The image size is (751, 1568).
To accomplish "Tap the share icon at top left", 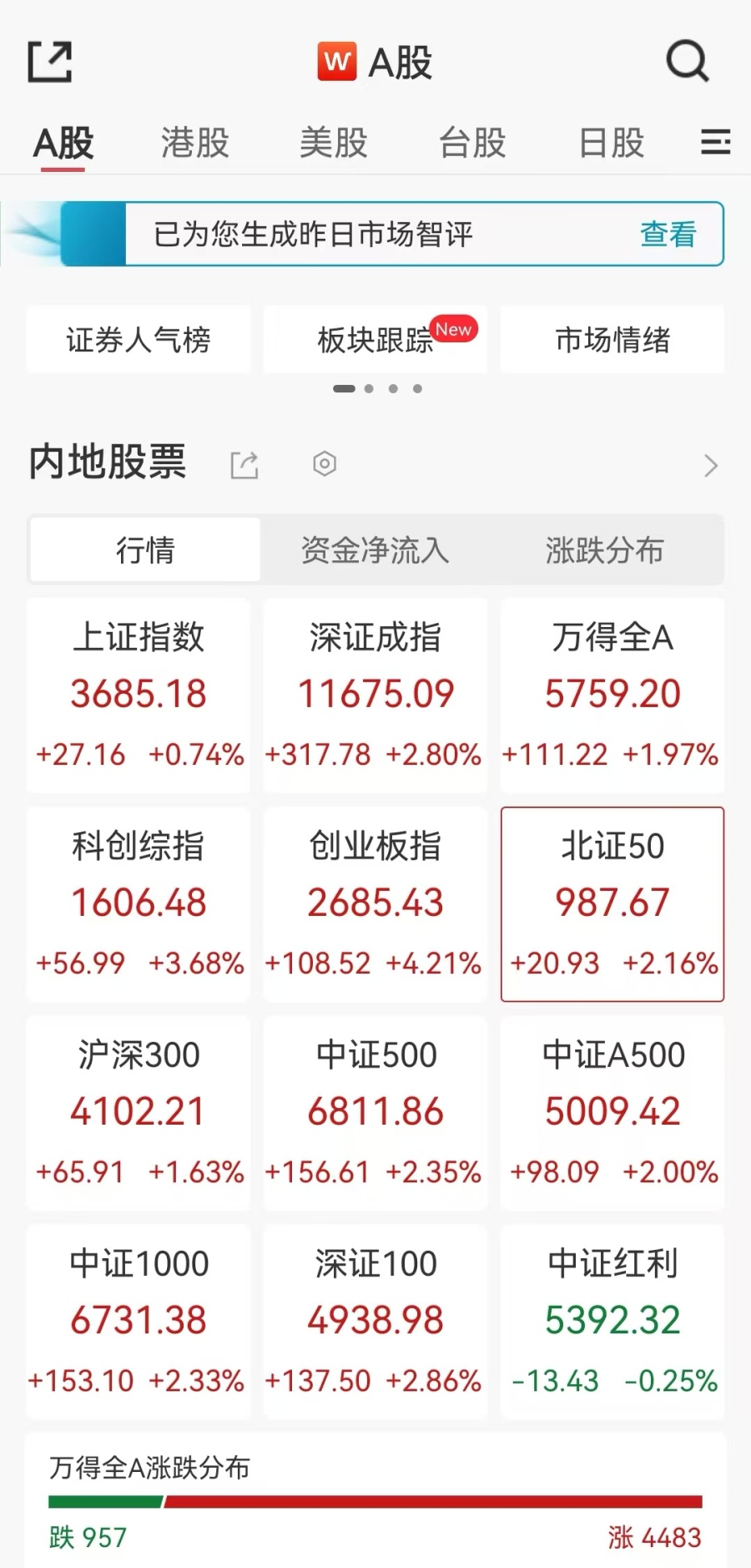I will [50, 62].
